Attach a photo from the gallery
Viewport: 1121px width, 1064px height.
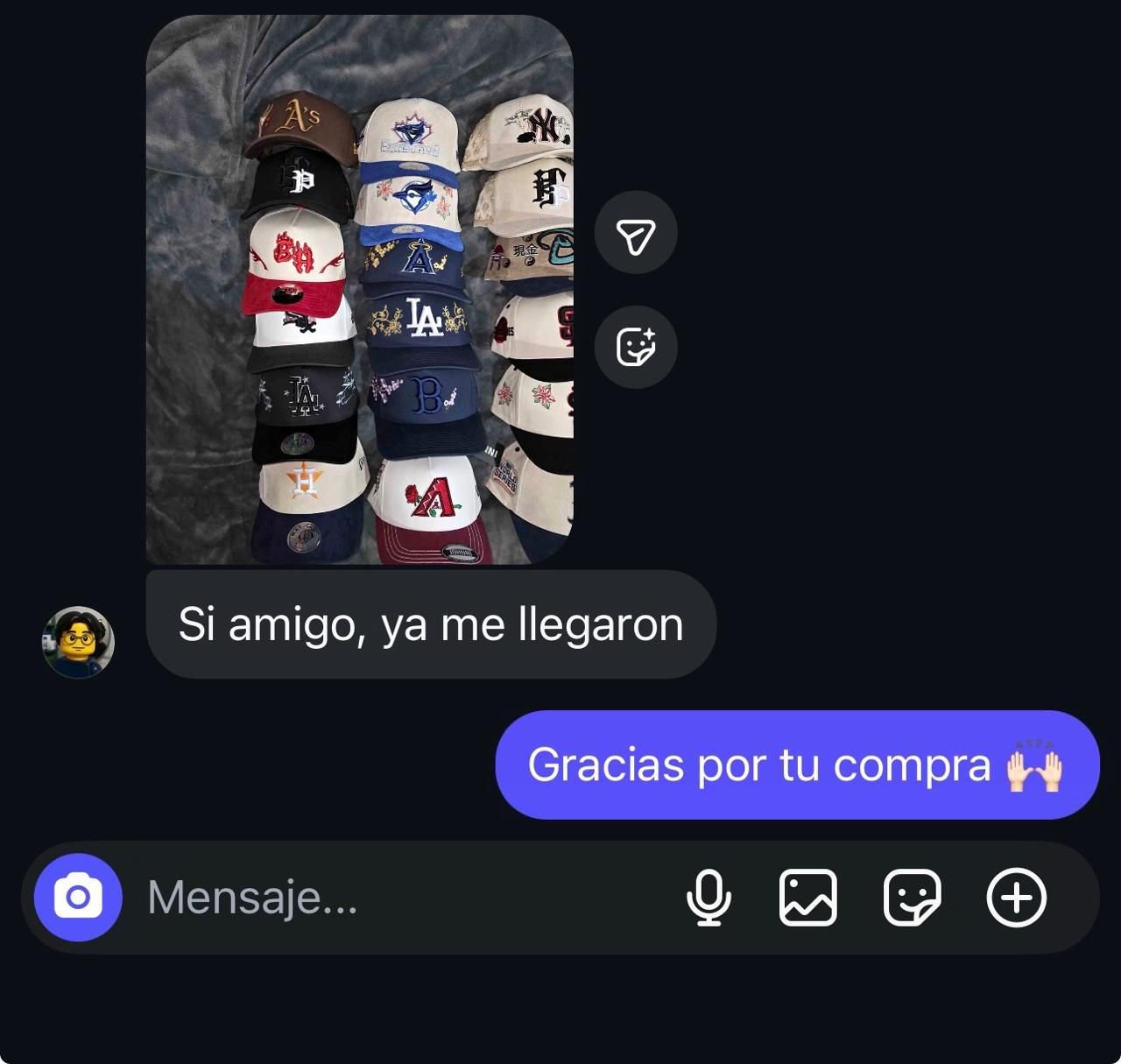[x=807, y=898]
